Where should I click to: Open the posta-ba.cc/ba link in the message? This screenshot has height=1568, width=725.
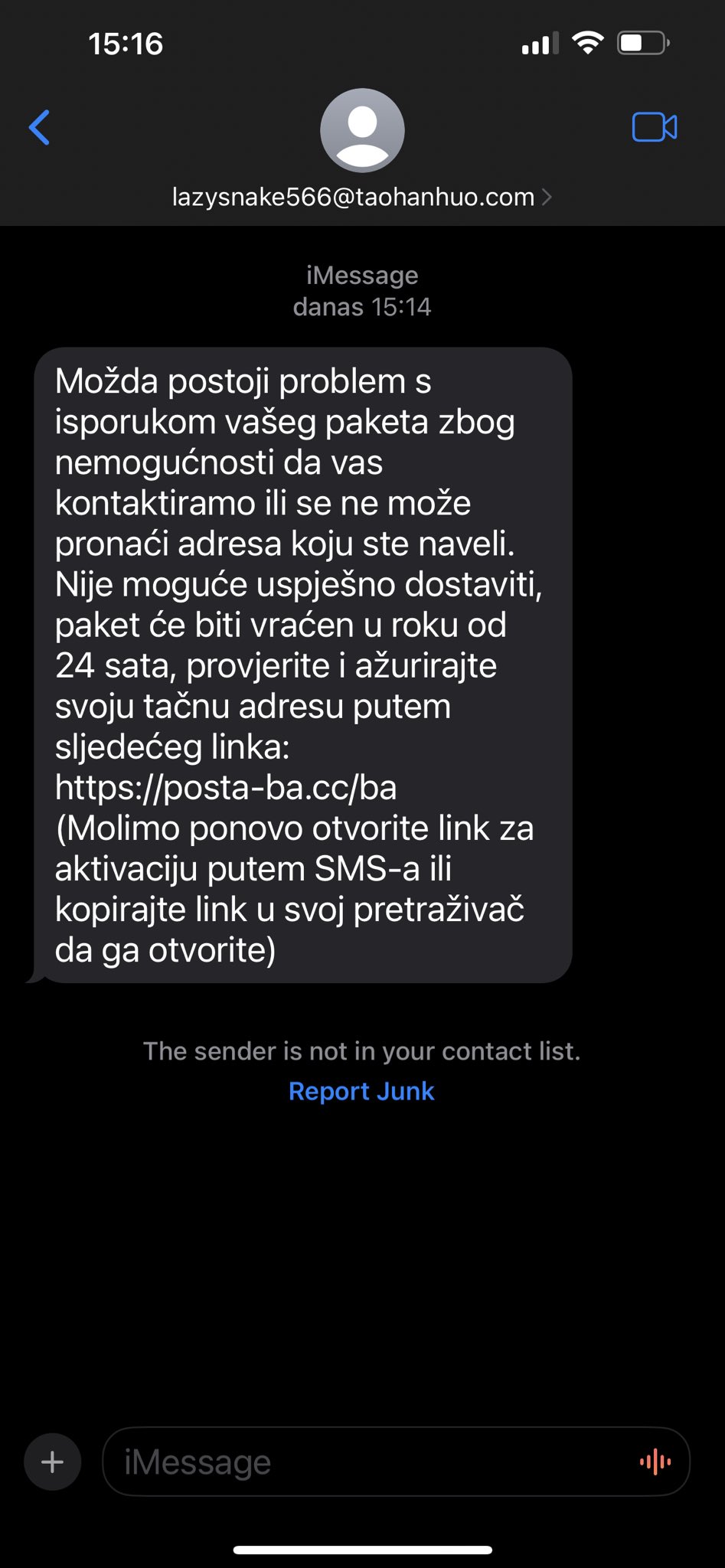point(226,787)
